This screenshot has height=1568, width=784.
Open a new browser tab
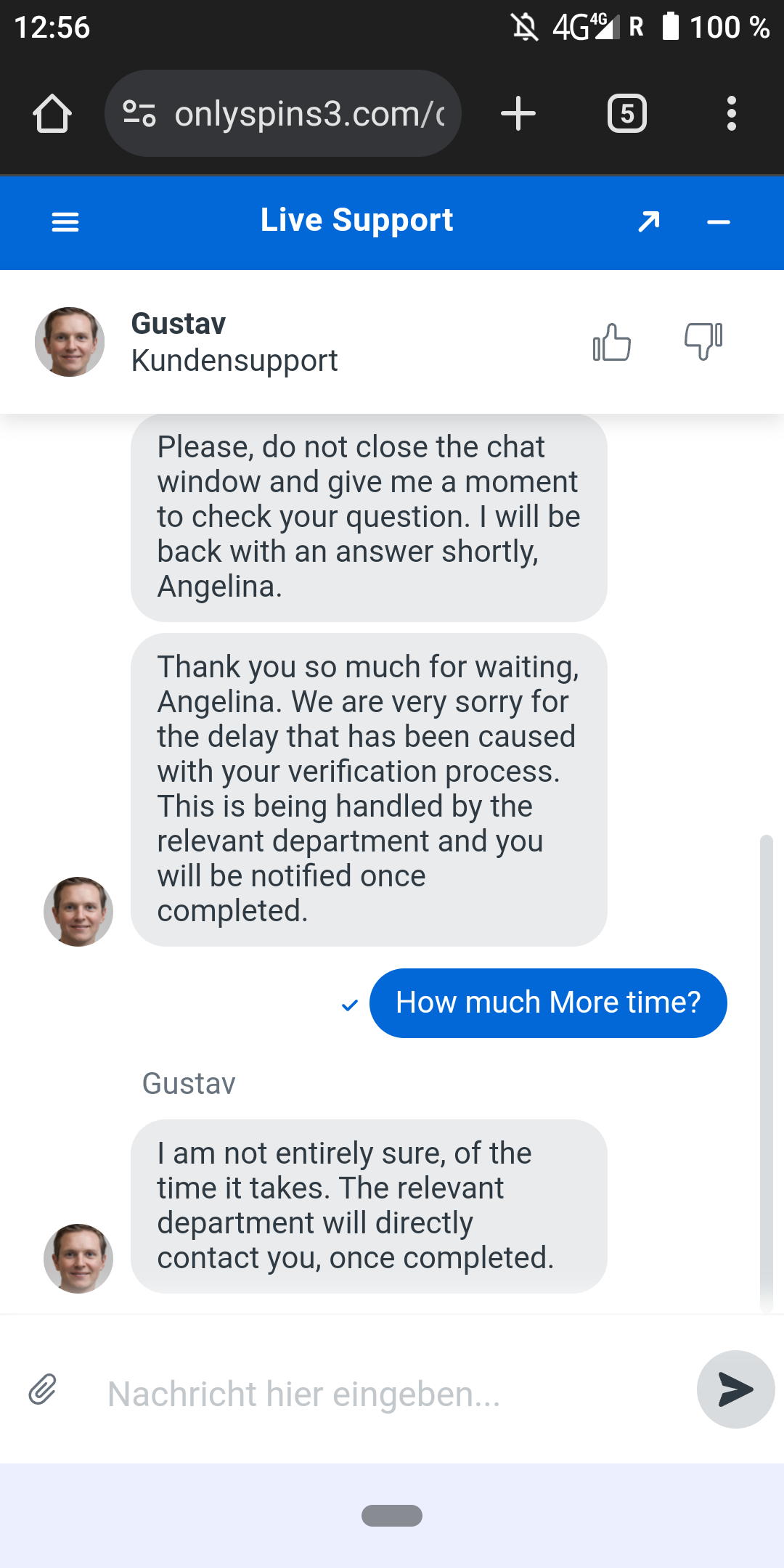pyautogui.click(x=518, y=114)
